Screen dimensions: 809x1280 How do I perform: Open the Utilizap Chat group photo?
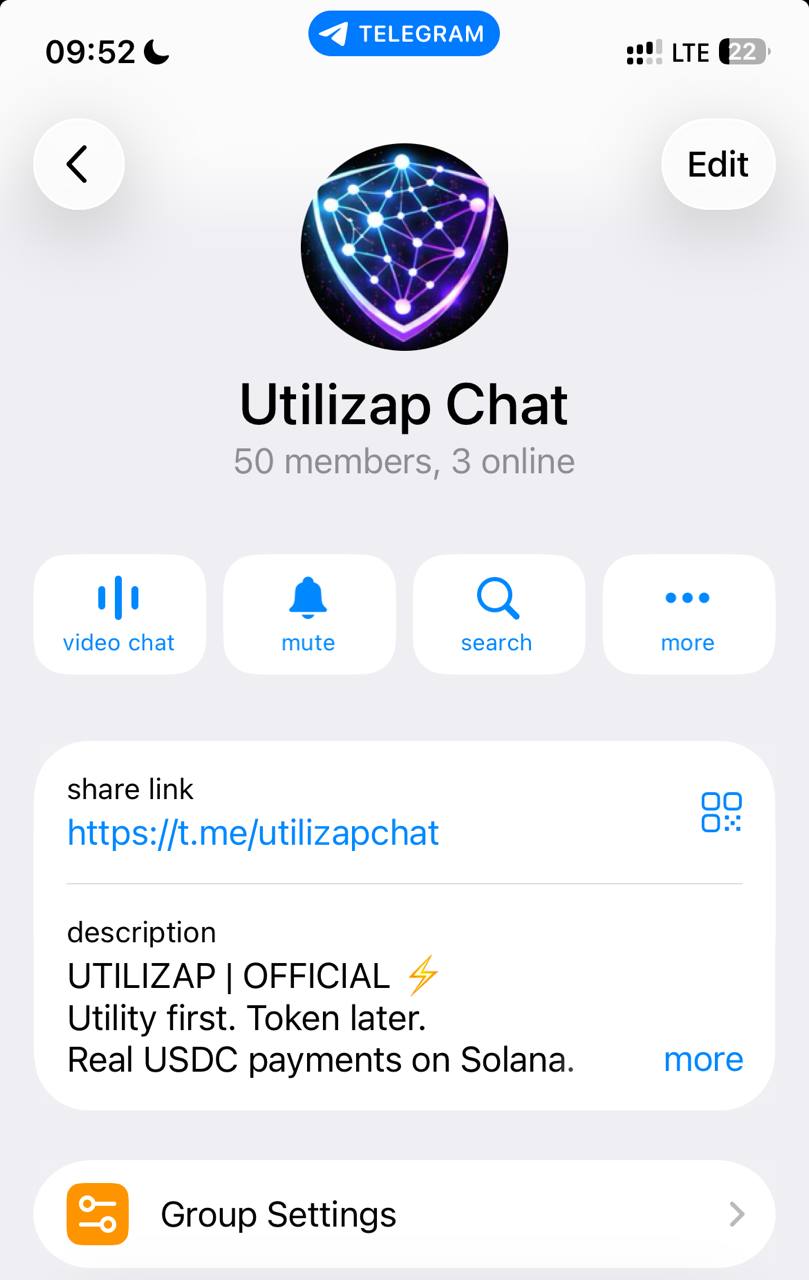[x=404, y=246]
